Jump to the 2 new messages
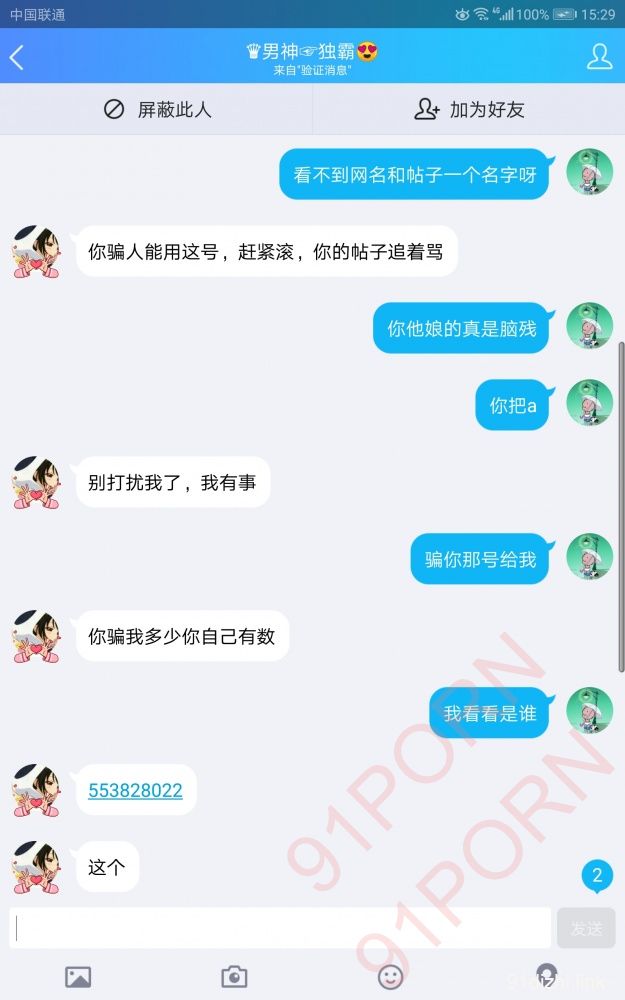This screenshot has width=625, height=1000. coord(597,877)
